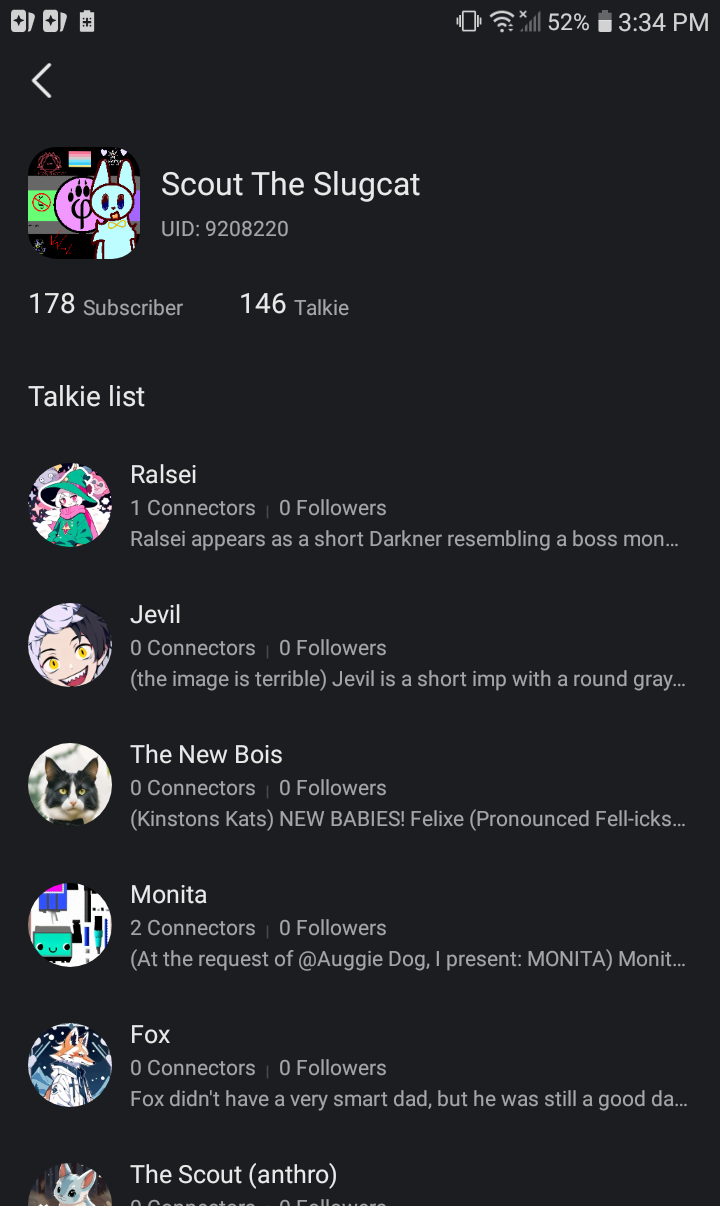View Scout The Slugcat's profile picture

click(84, 204)
